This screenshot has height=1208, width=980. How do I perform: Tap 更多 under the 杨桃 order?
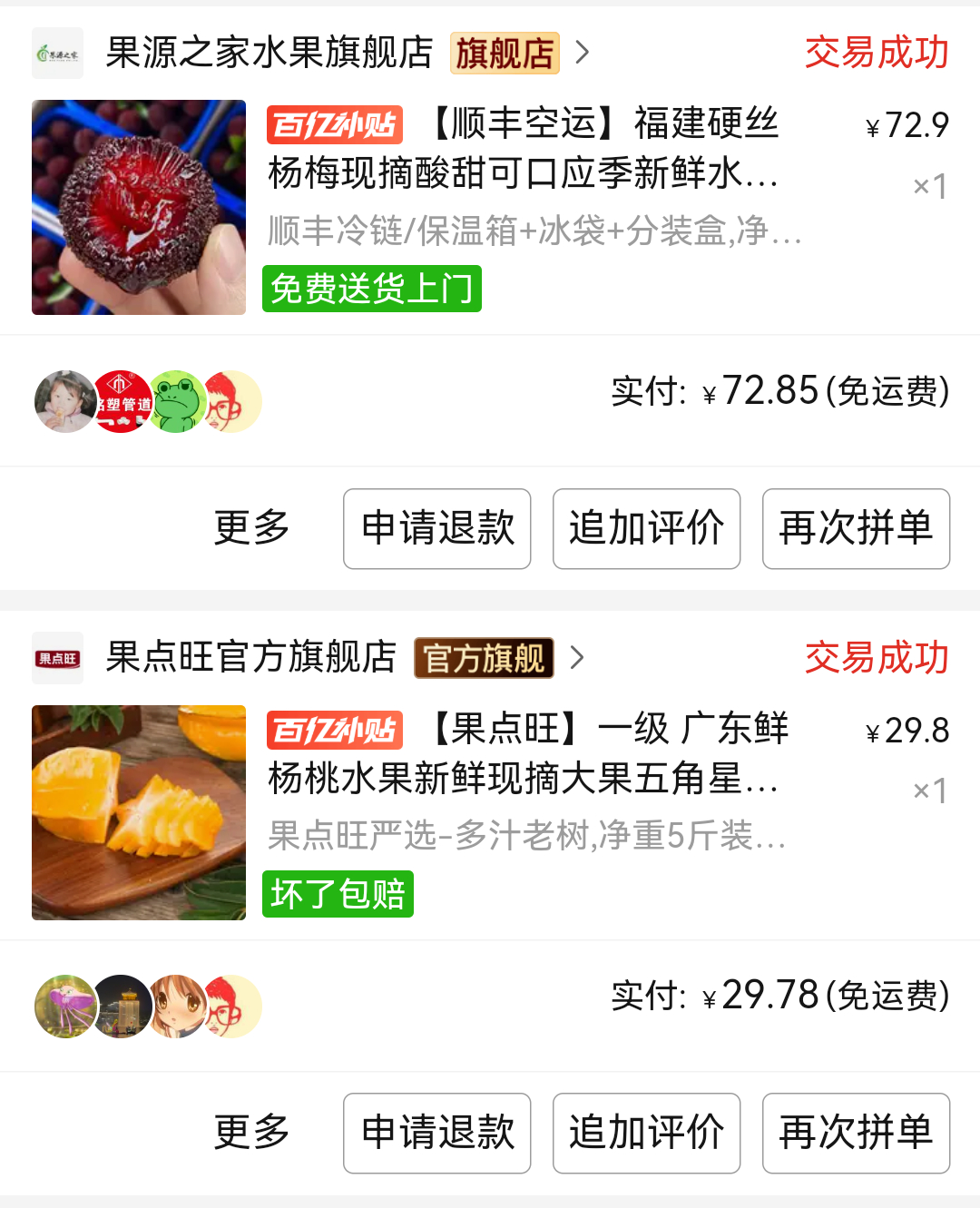[251, 1133]
